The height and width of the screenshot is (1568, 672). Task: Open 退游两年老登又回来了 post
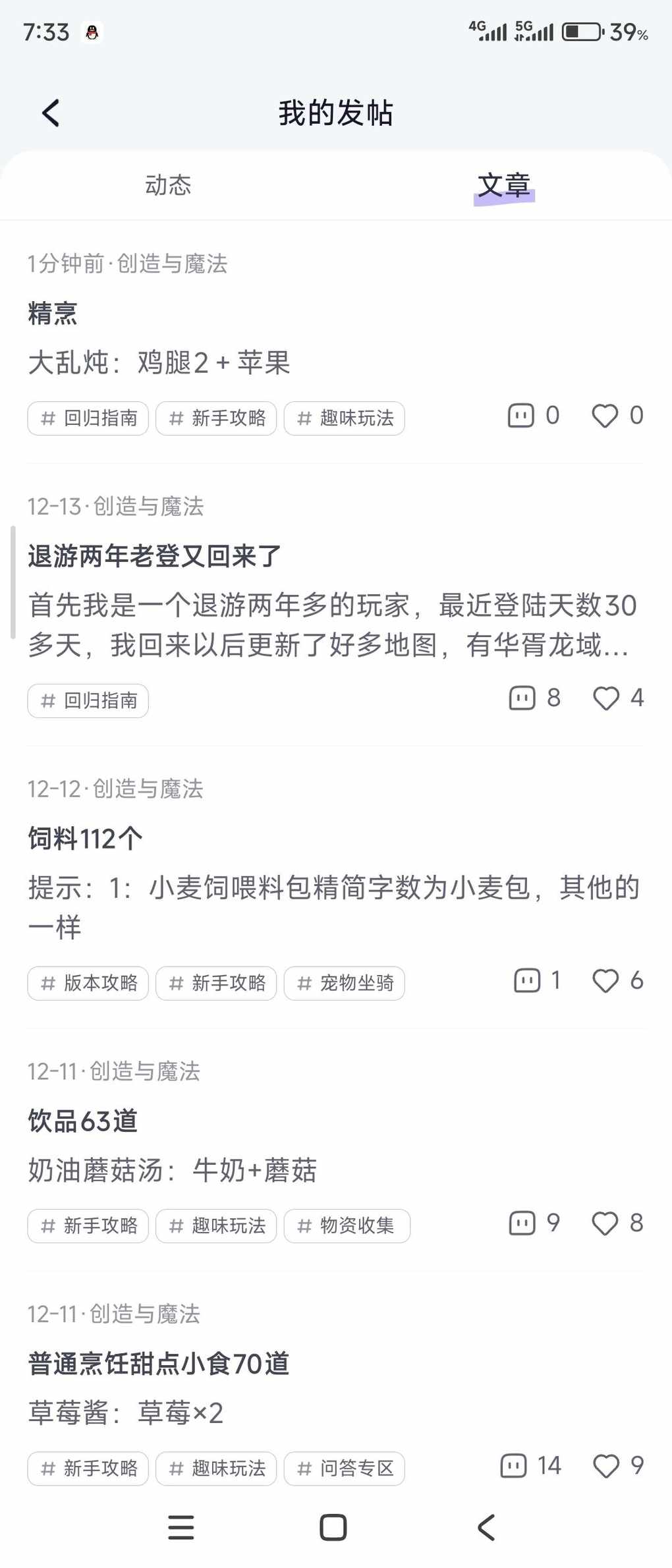pyautogui.click(x=154, y=556)
